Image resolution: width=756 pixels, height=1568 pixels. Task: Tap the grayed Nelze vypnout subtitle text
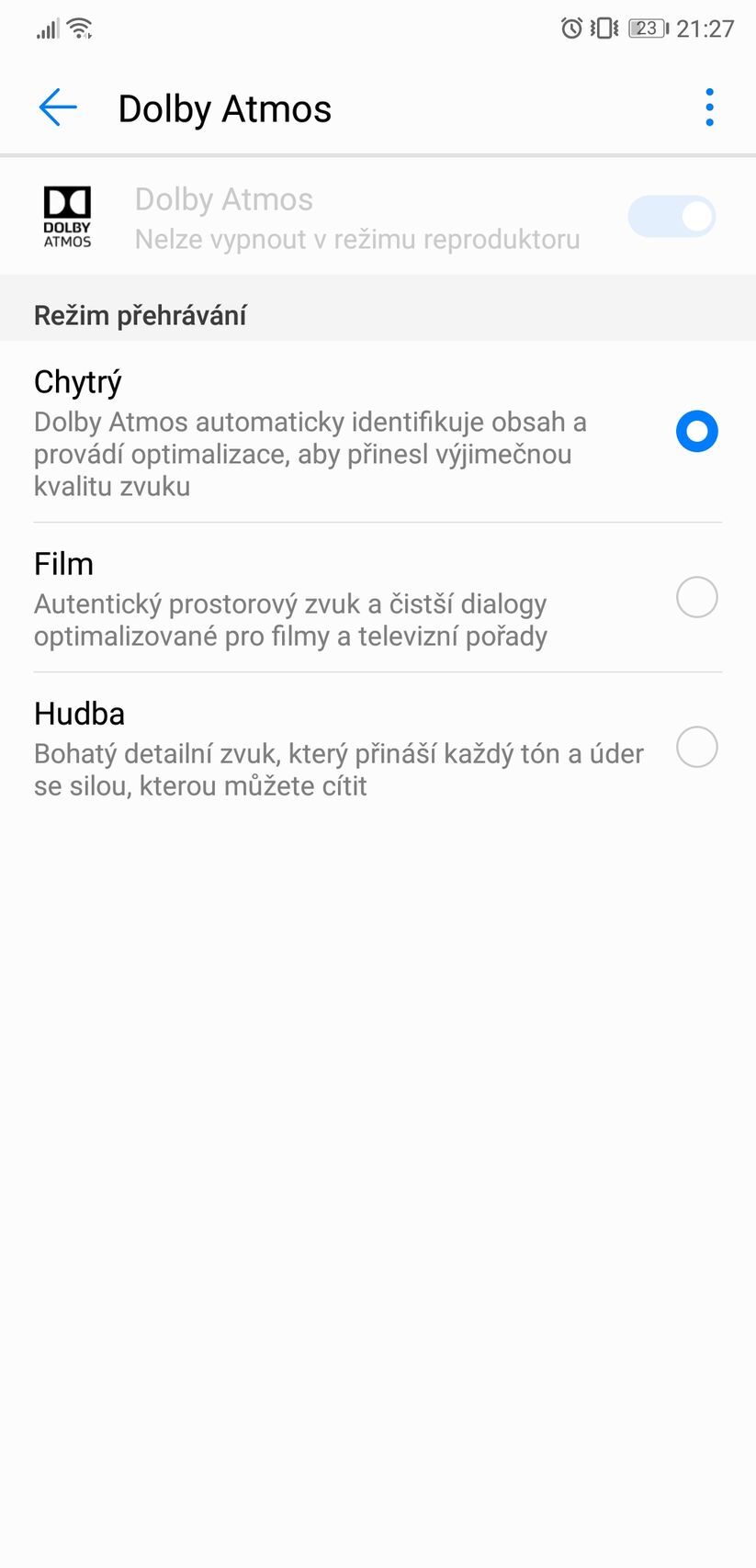pos(356,238)
